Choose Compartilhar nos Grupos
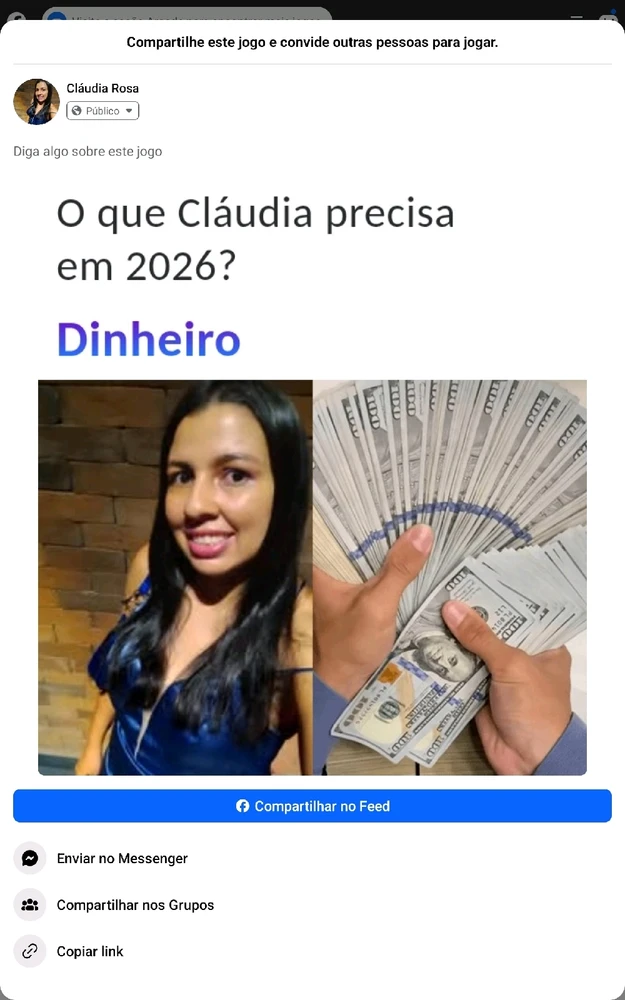This screenshot has width=625, height=1000. click(134, 905)
